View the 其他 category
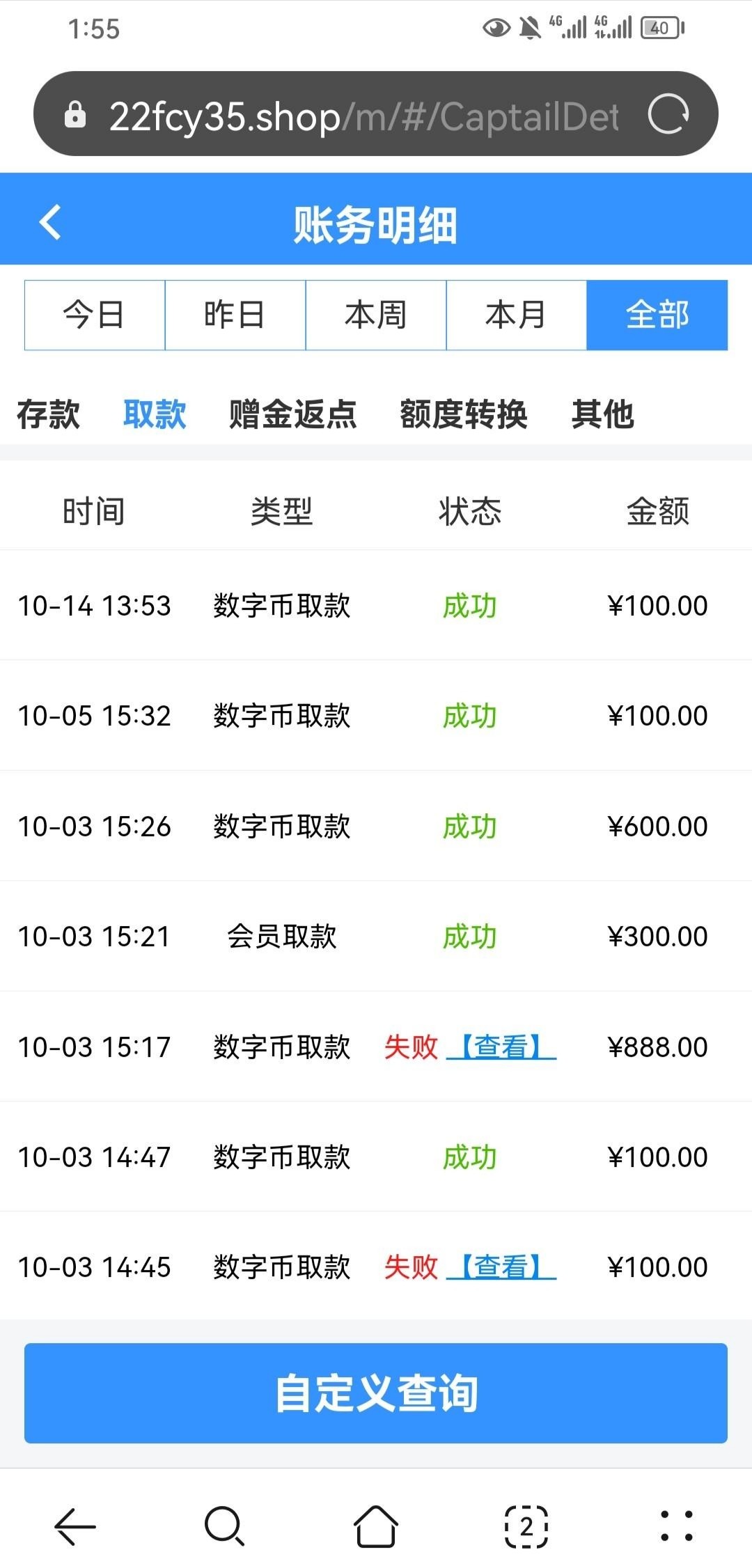752x1568 pixels. point(603,414)
